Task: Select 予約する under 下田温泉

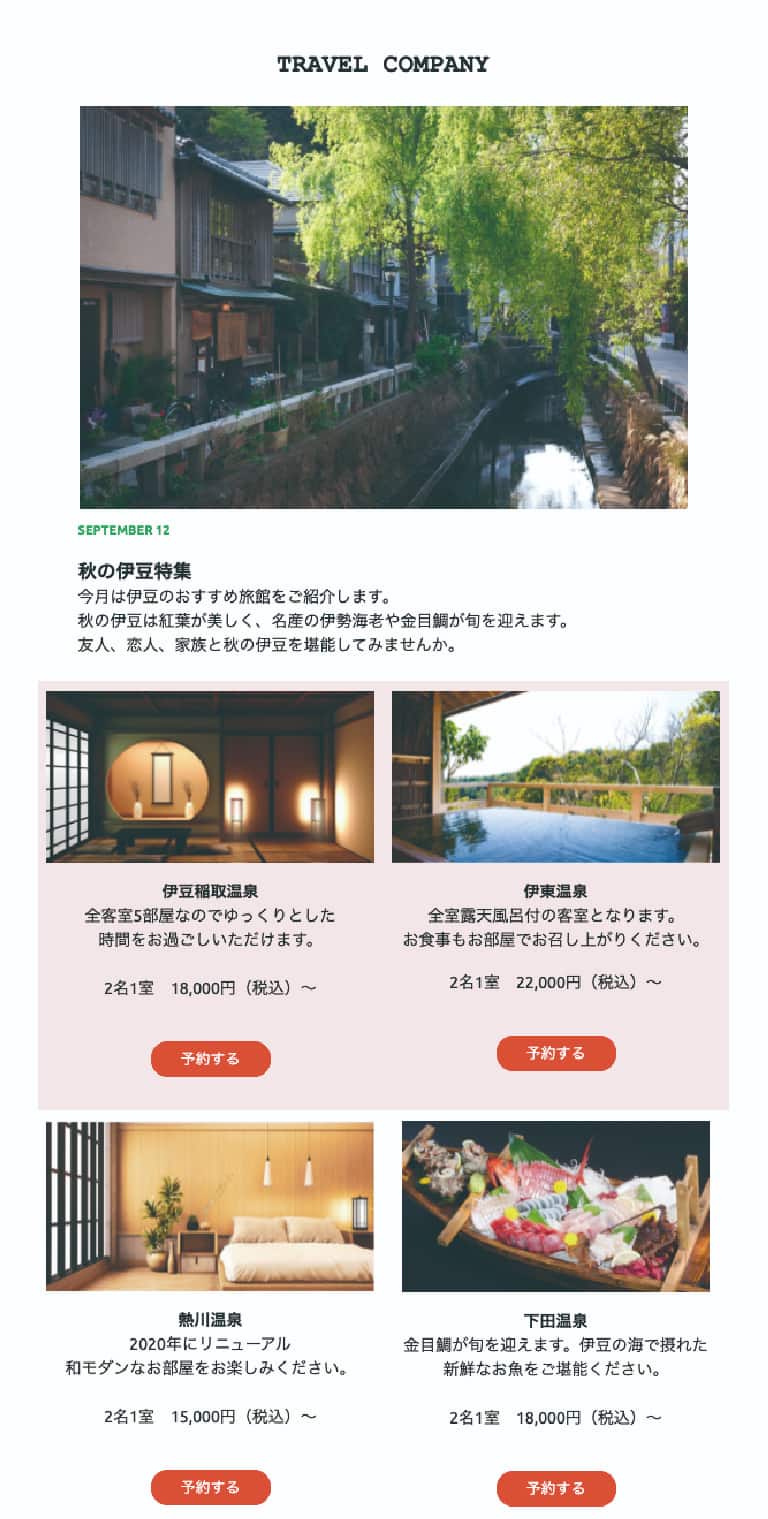Action: click(556, 1488)
